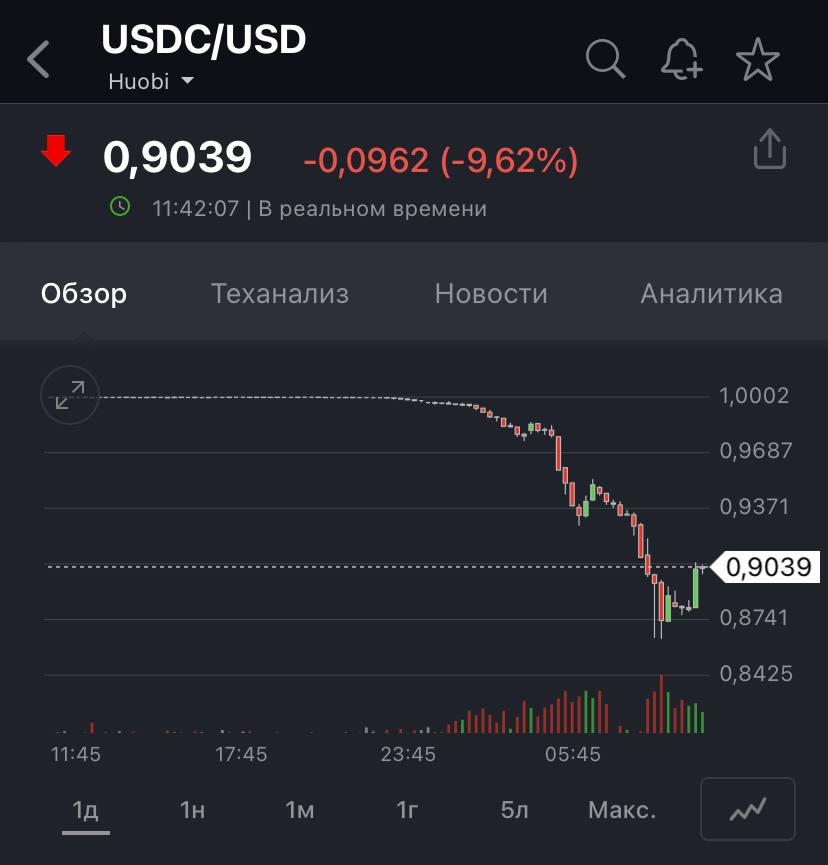Create a price alert via the bell icon

point(682,60)
